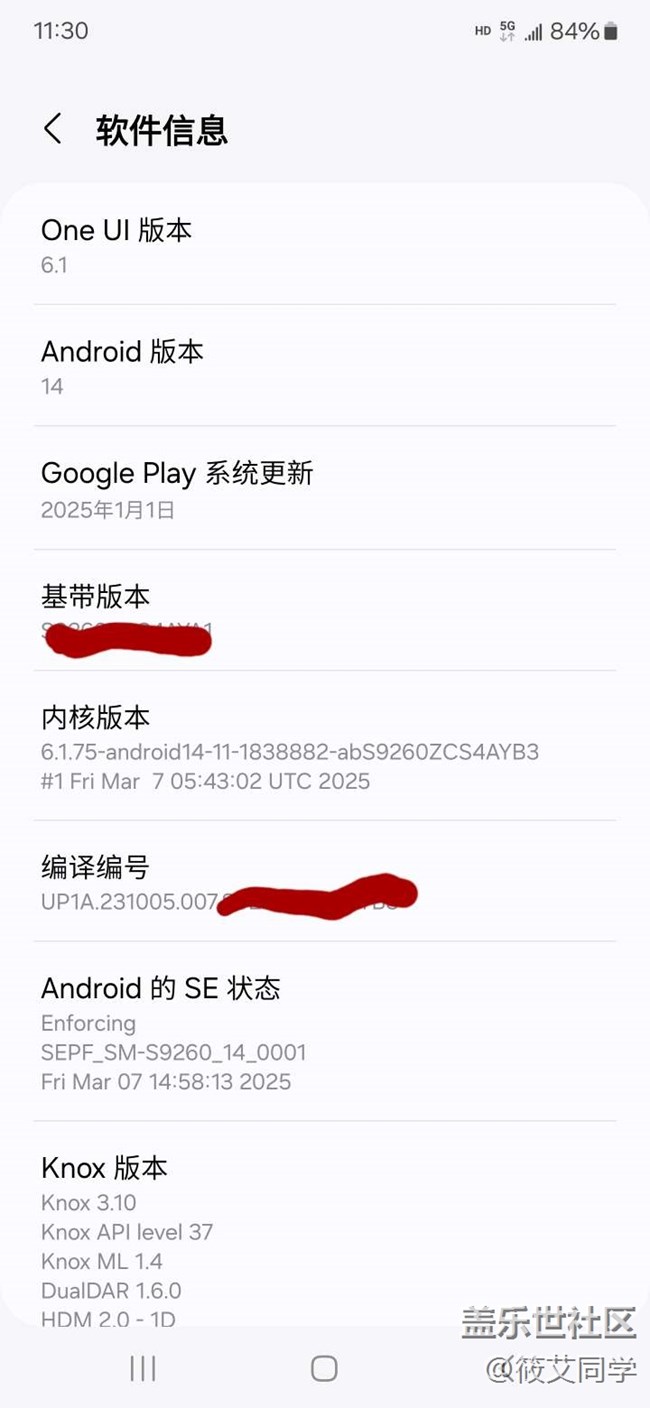This screenshot has height=1408, width=650.
Task: Open recent apps from the navigation bar
Action: [x=143, y=1369]
